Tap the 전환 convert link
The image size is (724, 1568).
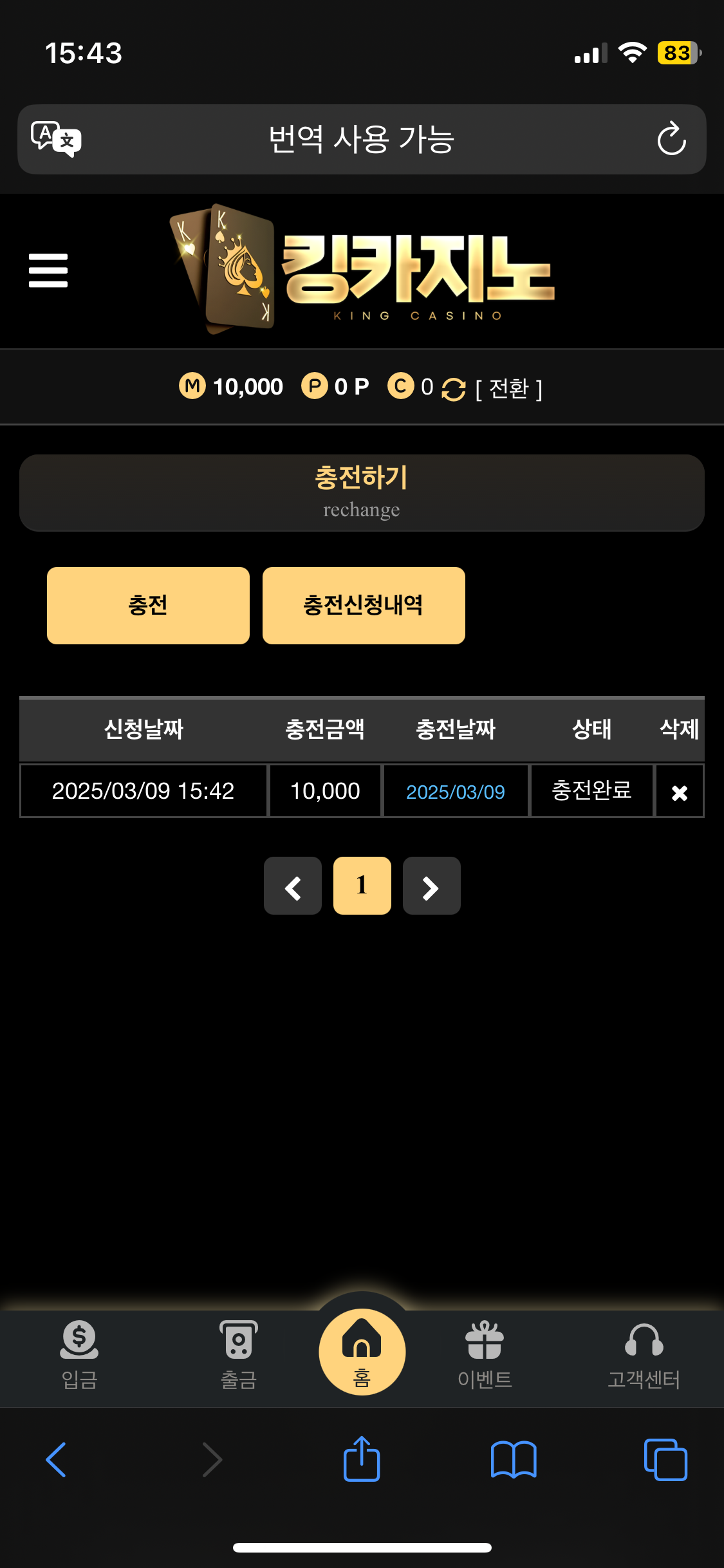point(509,389)
